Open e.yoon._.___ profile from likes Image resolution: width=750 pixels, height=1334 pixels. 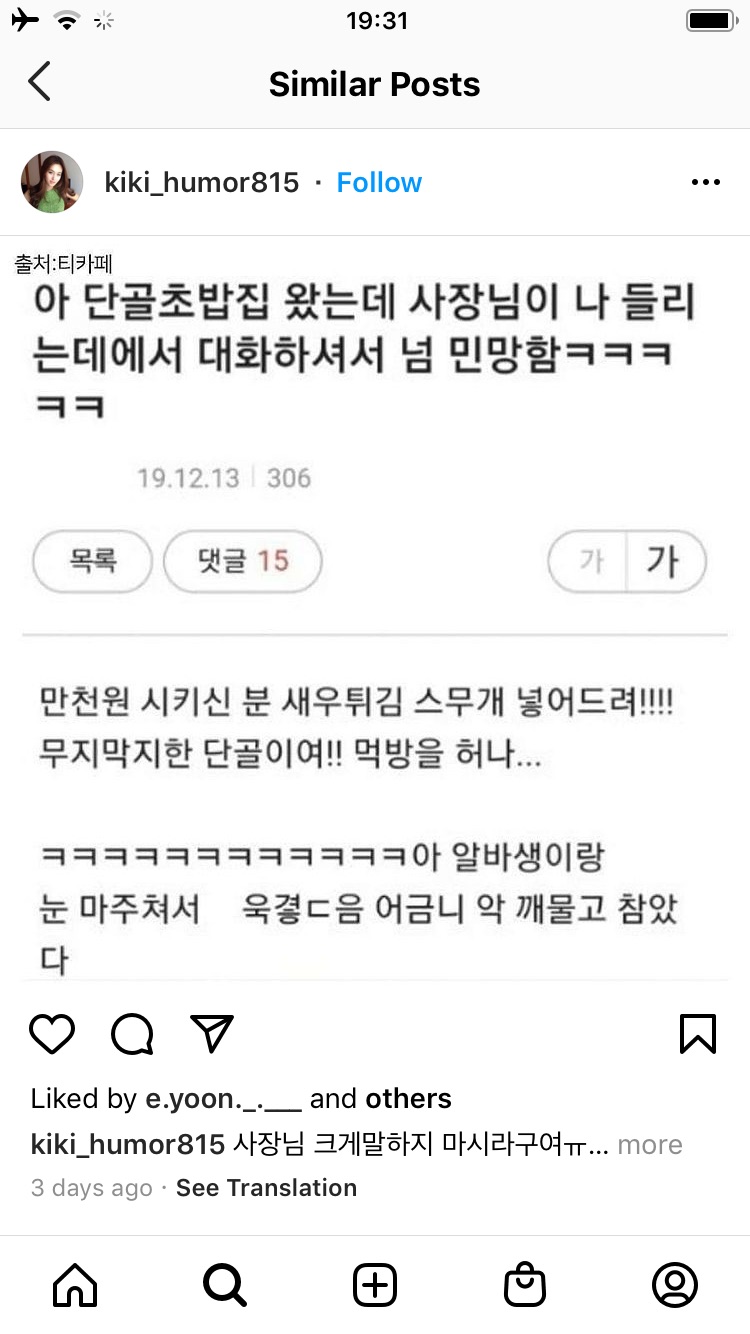tap(222, 1098)
